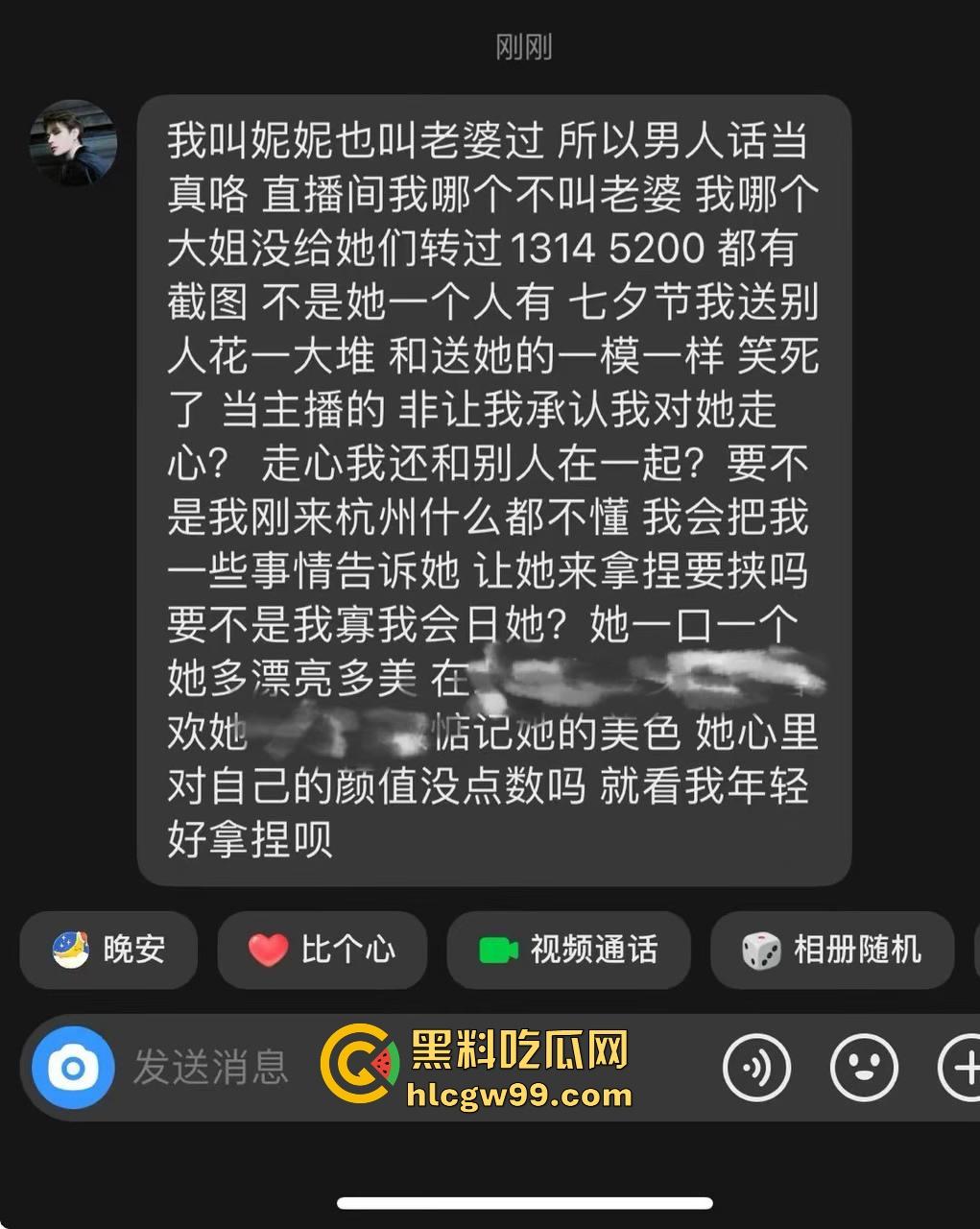The image size is (980, 1229).
Task: Open the emoji smiley face picker
Action: pos(863,1067)
